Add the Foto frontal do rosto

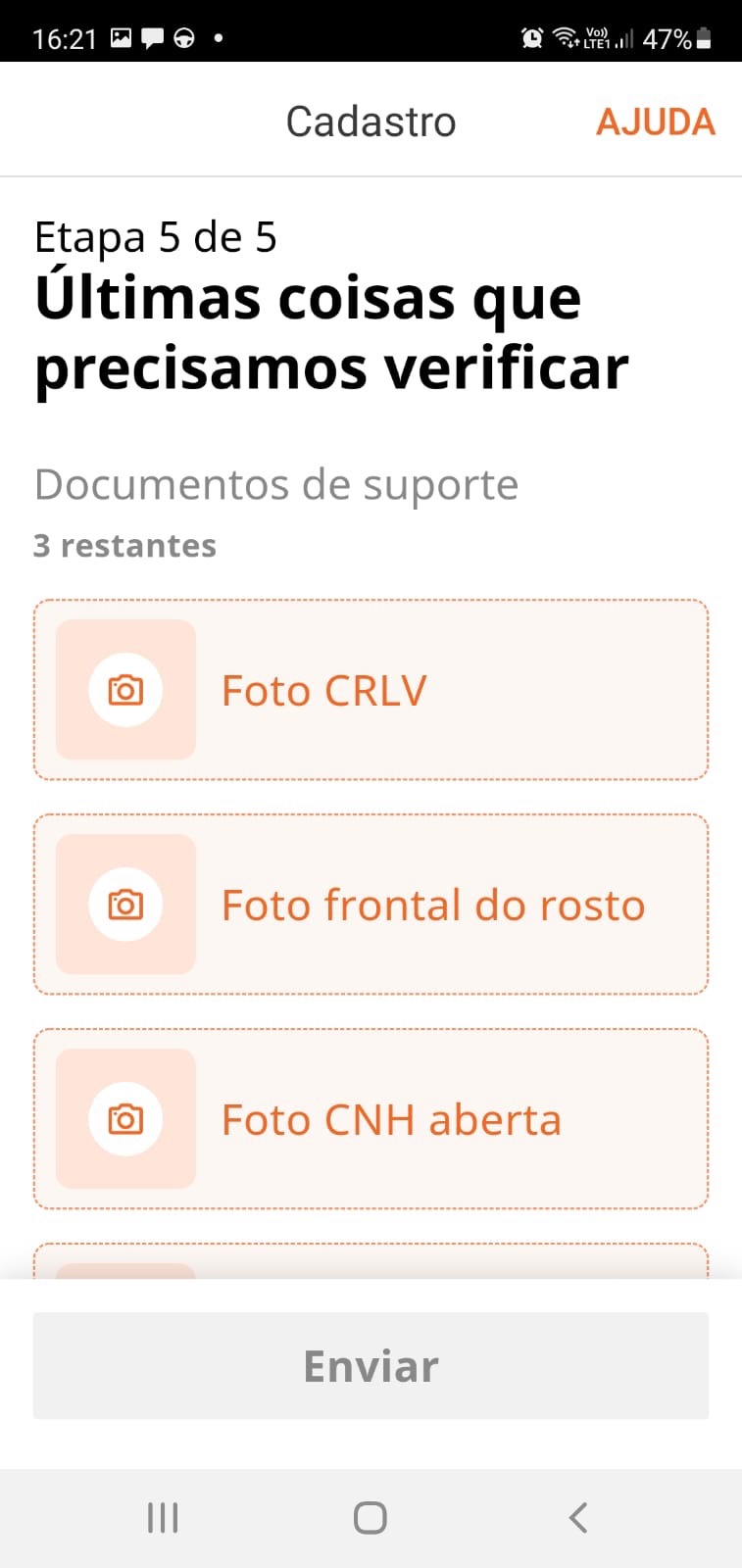[371, 905]
